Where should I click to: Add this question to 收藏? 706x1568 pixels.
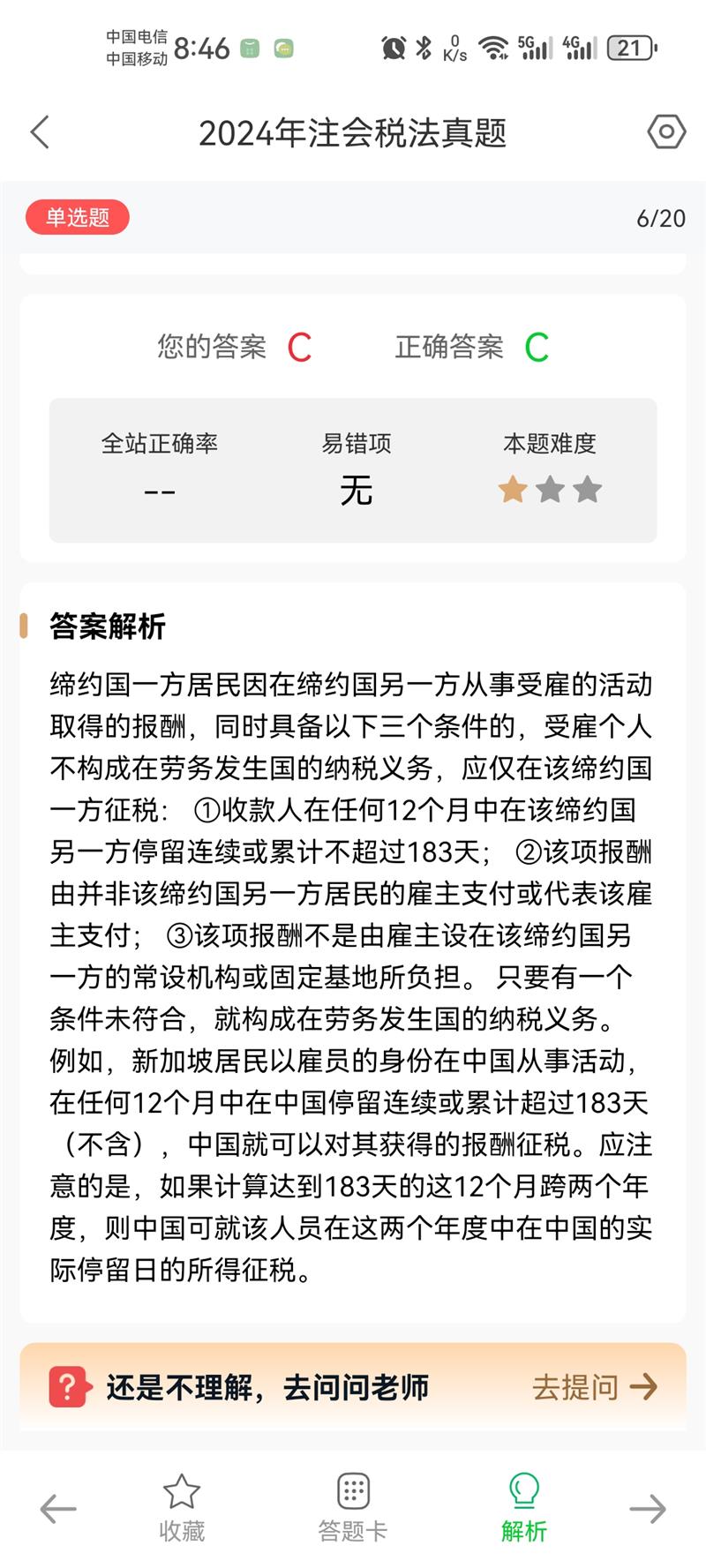click(x=182, y=1508)
